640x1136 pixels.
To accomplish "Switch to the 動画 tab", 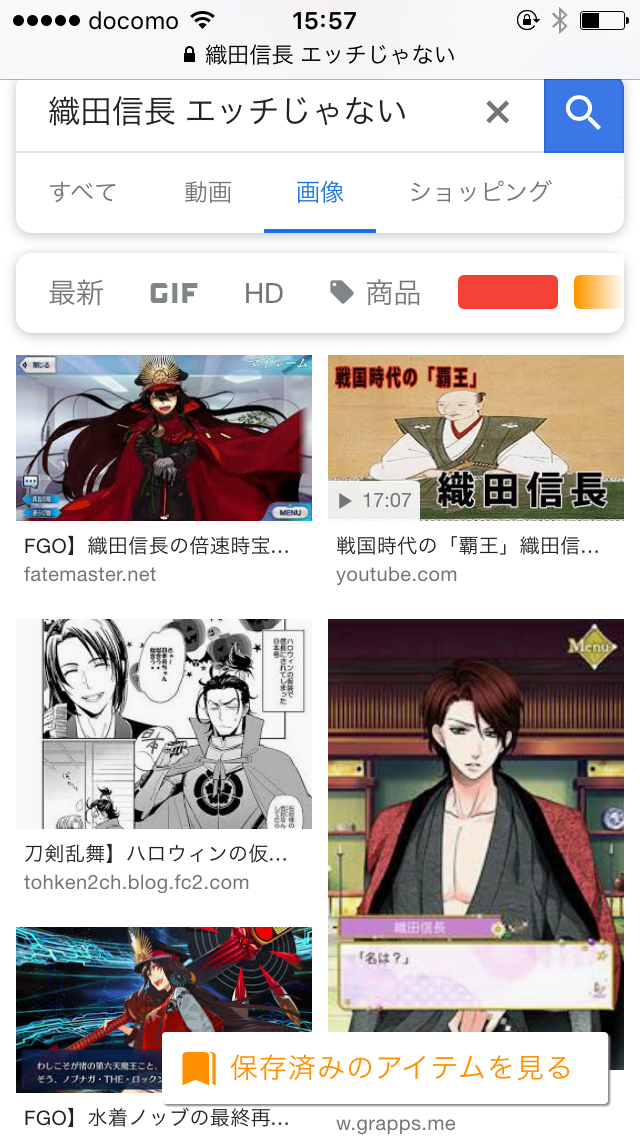I will (x=208, y=192).
